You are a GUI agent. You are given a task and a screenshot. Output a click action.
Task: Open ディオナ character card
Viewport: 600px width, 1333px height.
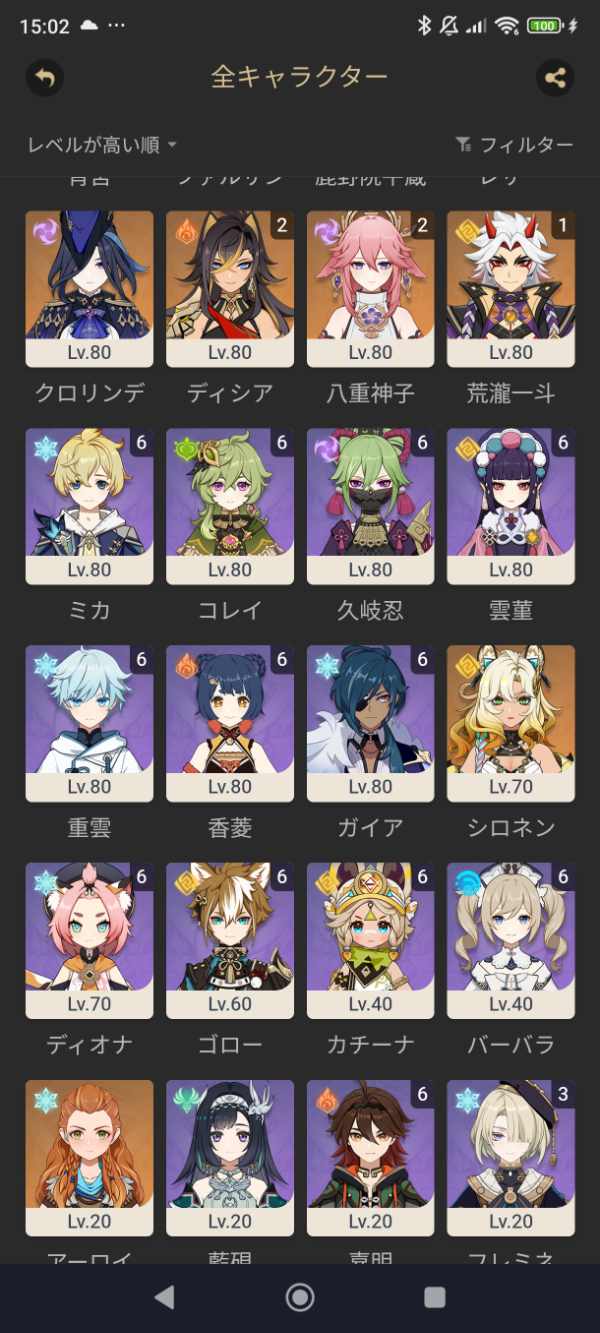pos(89,940)
